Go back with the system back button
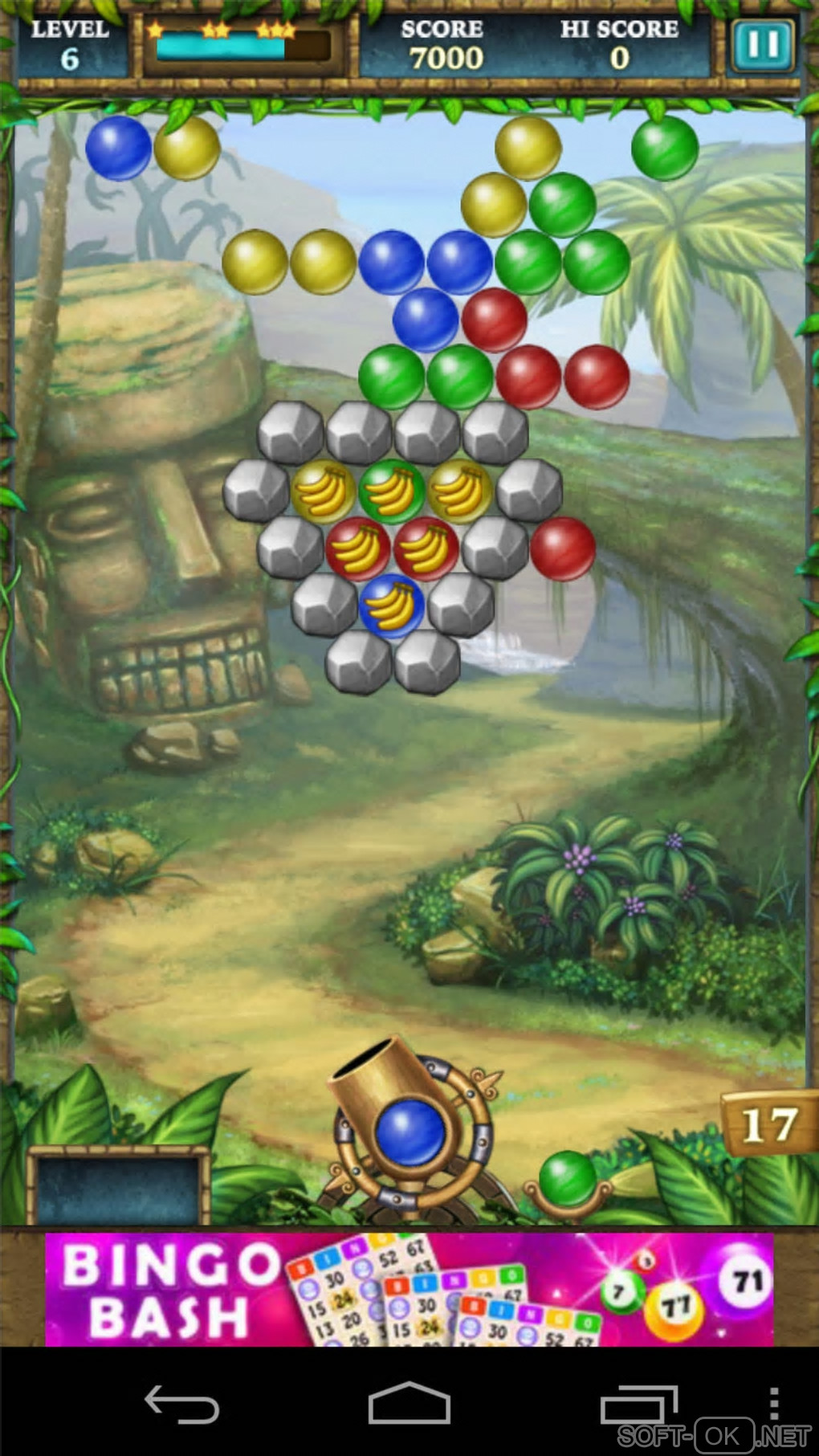The height and width of the screenshot is (1456, 819). (181, 1405)
